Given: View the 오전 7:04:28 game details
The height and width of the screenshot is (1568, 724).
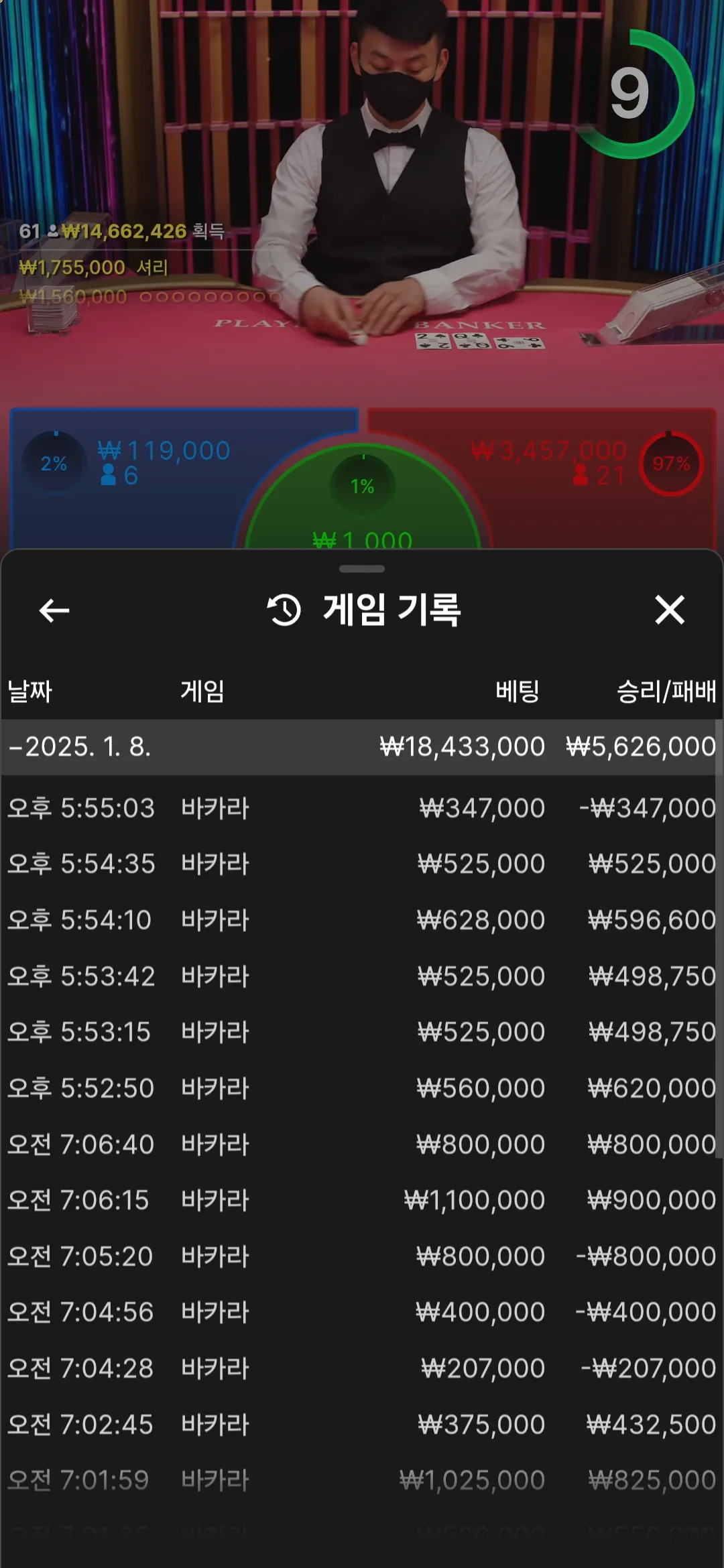Looking at the screenshot, I should coord(362,1368).
